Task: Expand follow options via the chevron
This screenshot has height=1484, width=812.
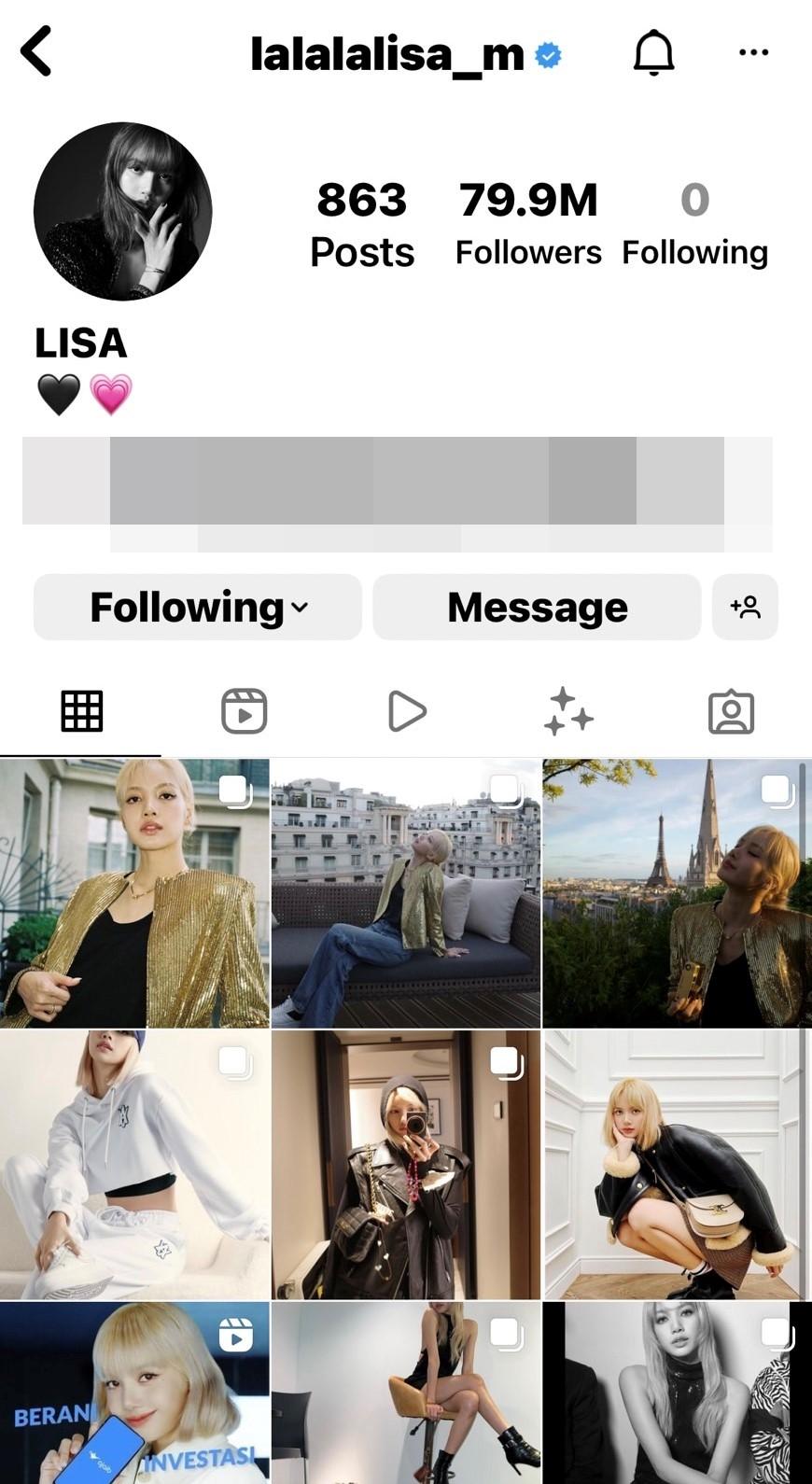Action: (x=299, y=608)
